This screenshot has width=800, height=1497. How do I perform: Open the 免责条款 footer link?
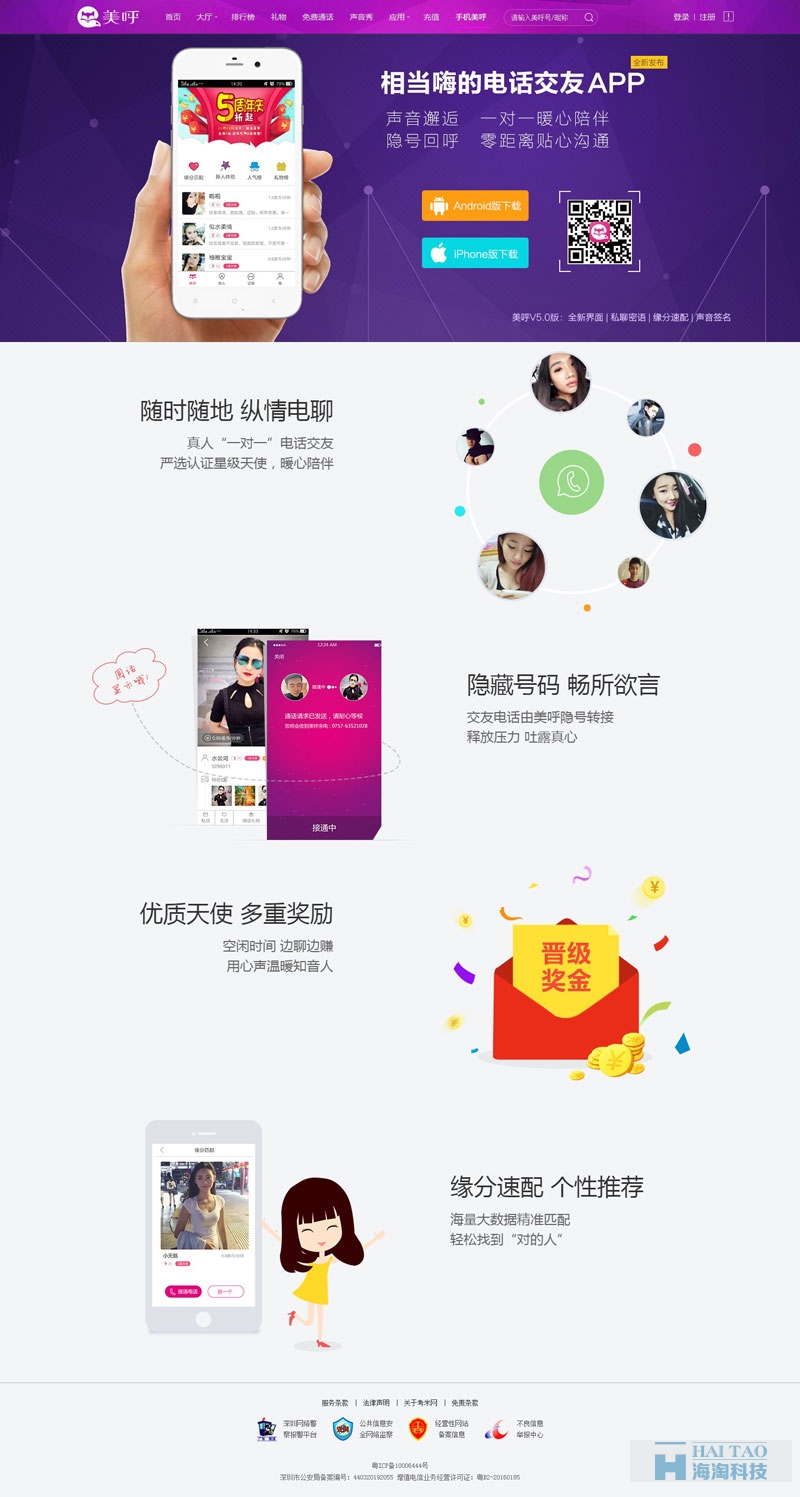(x=464, y=1403)
